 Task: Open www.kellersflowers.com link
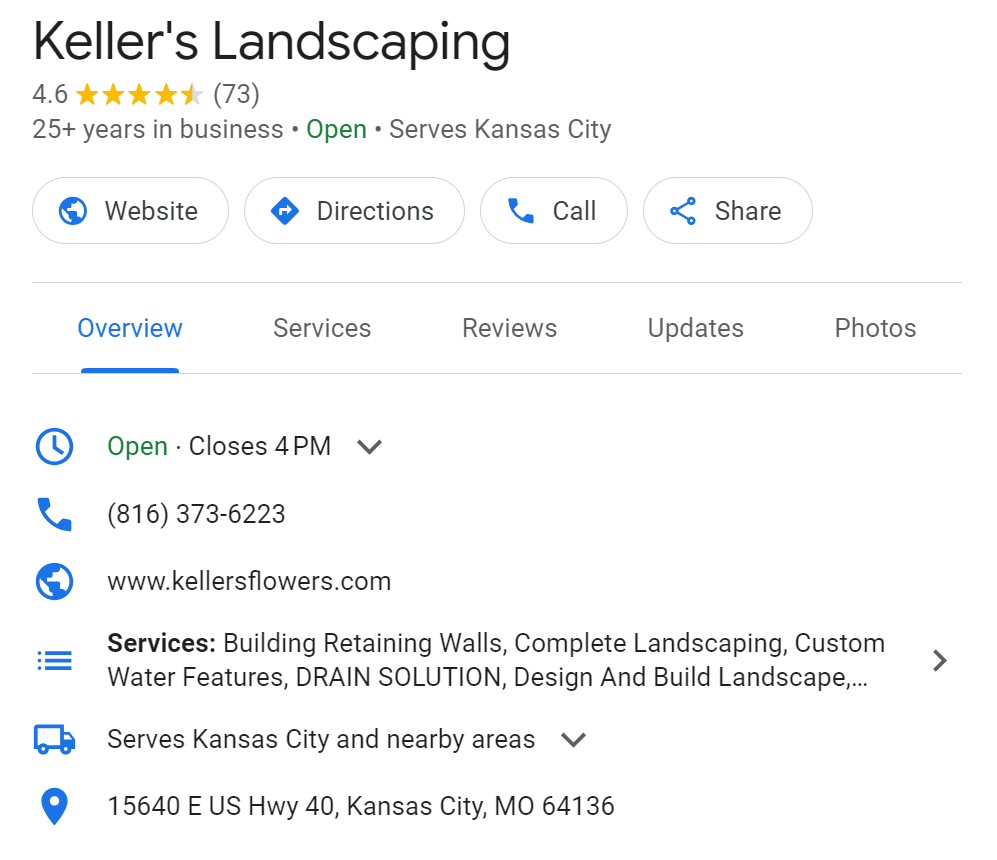[x=249, y=581]
